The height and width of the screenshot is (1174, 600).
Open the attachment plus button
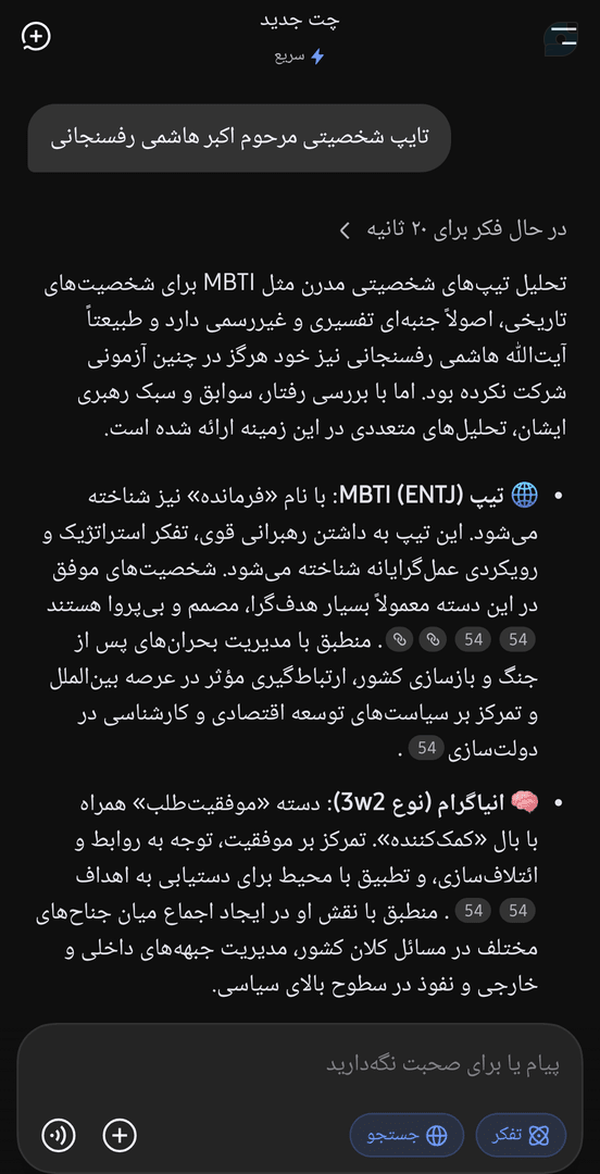pyautogui.click(x=119, y=1136)
